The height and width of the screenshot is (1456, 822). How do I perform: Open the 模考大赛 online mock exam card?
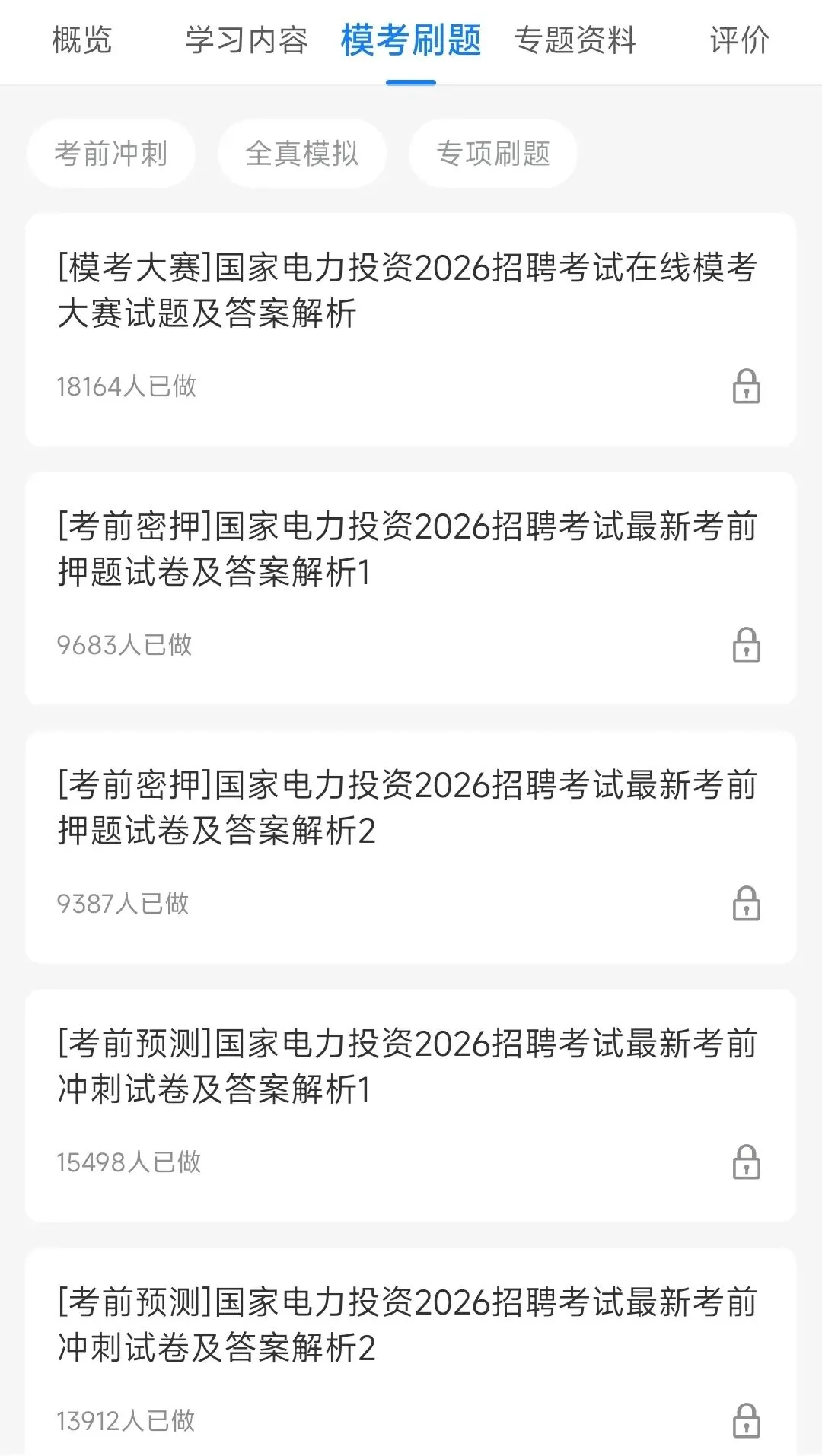point(411,329)
